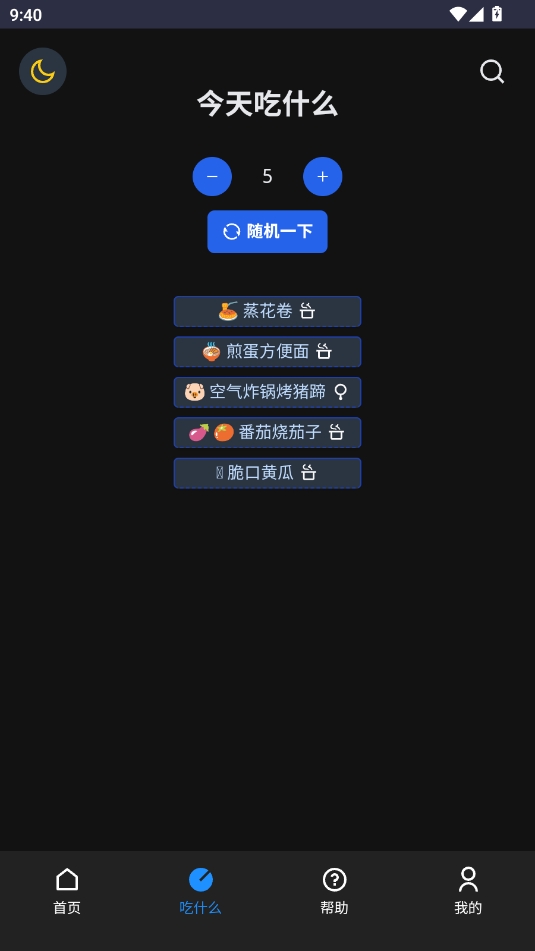Select the 吃什么 tab
Screen dimensions: 535x951
click(201, 891)
